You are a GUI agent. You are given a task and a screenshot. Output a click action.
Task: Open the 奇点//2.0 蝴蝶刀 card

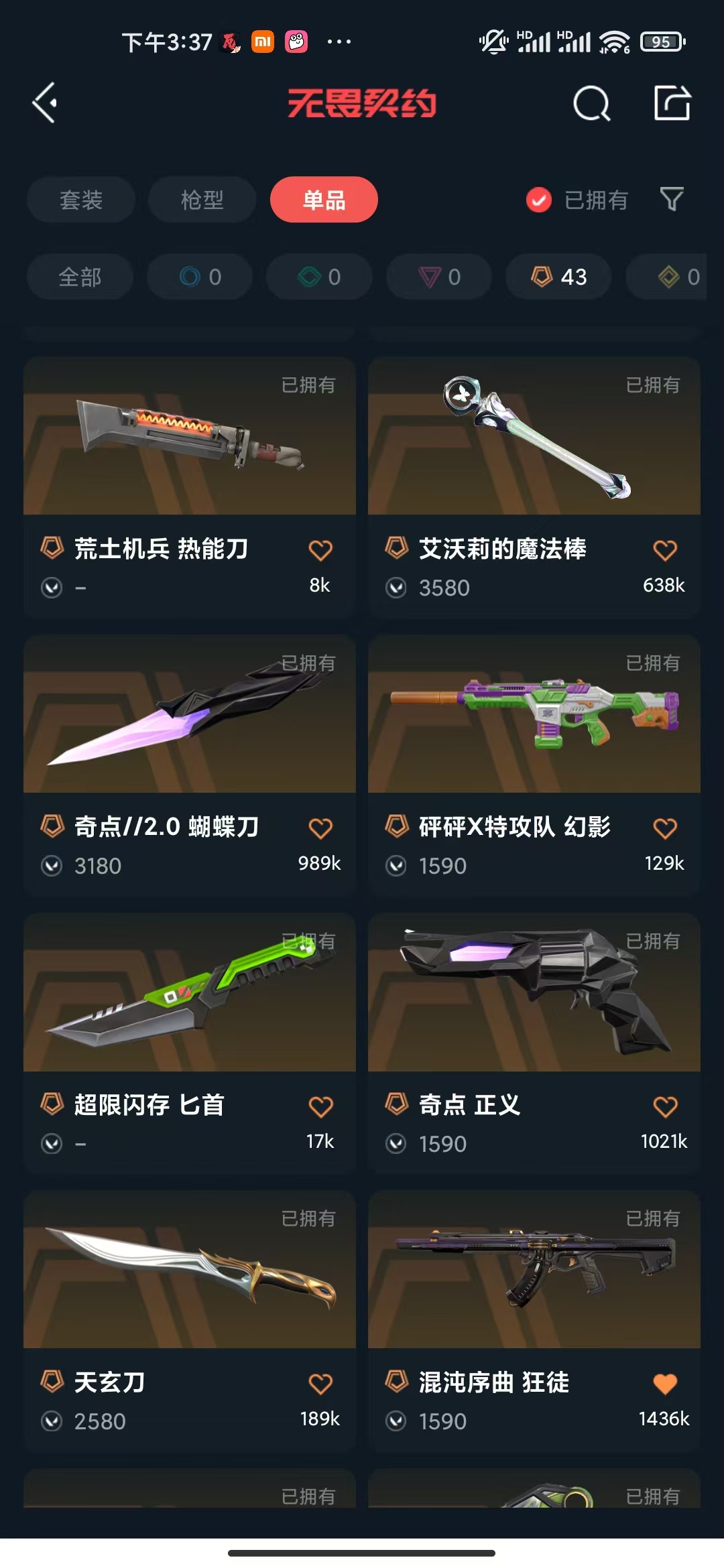(x=190, y=765)
